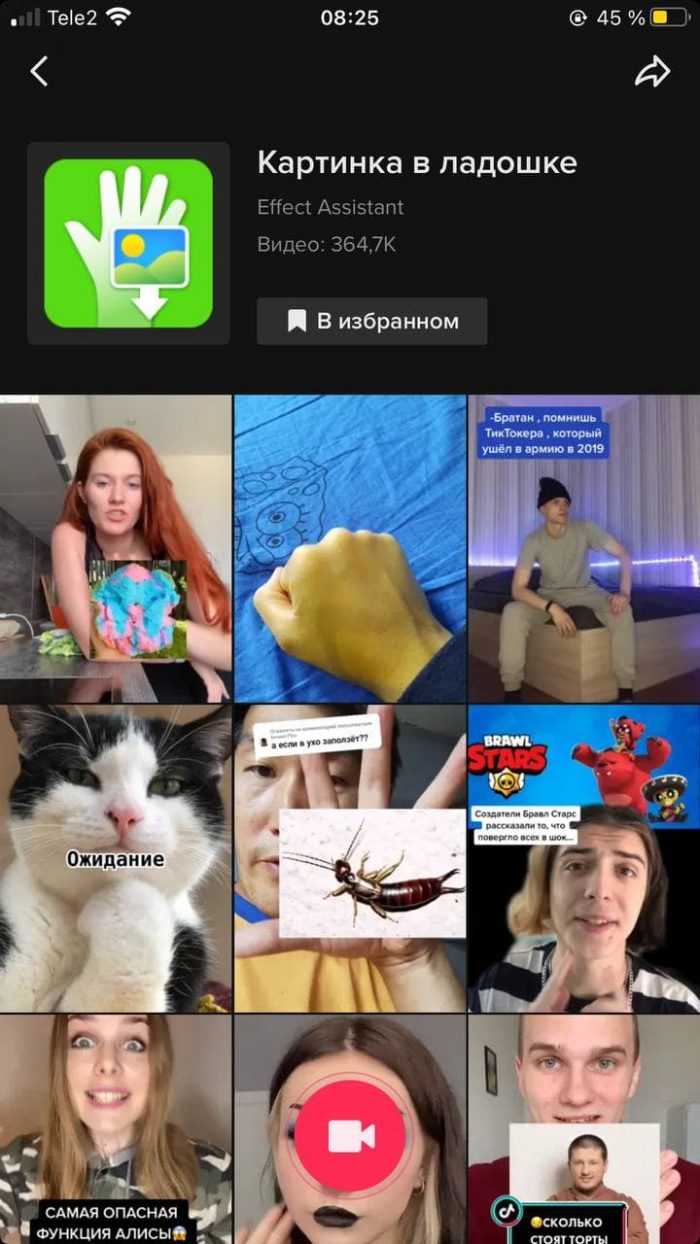Image resolution: width=700 pixels, height=1244 pixels.
Task: Go back using the top-left arrow
Action: click(x=39, y=71)
